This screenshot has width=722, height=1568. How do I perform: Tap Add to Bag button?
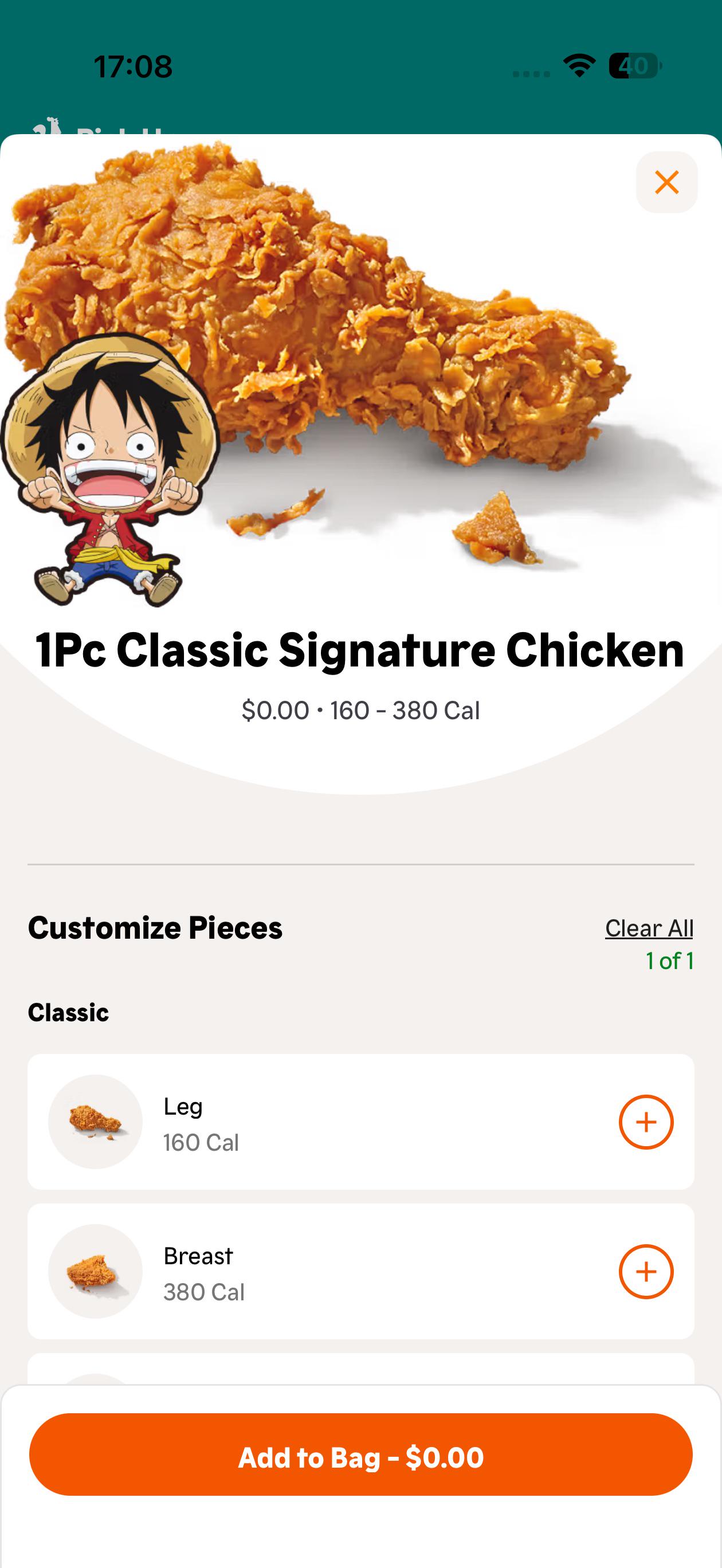pos(360,1454)
